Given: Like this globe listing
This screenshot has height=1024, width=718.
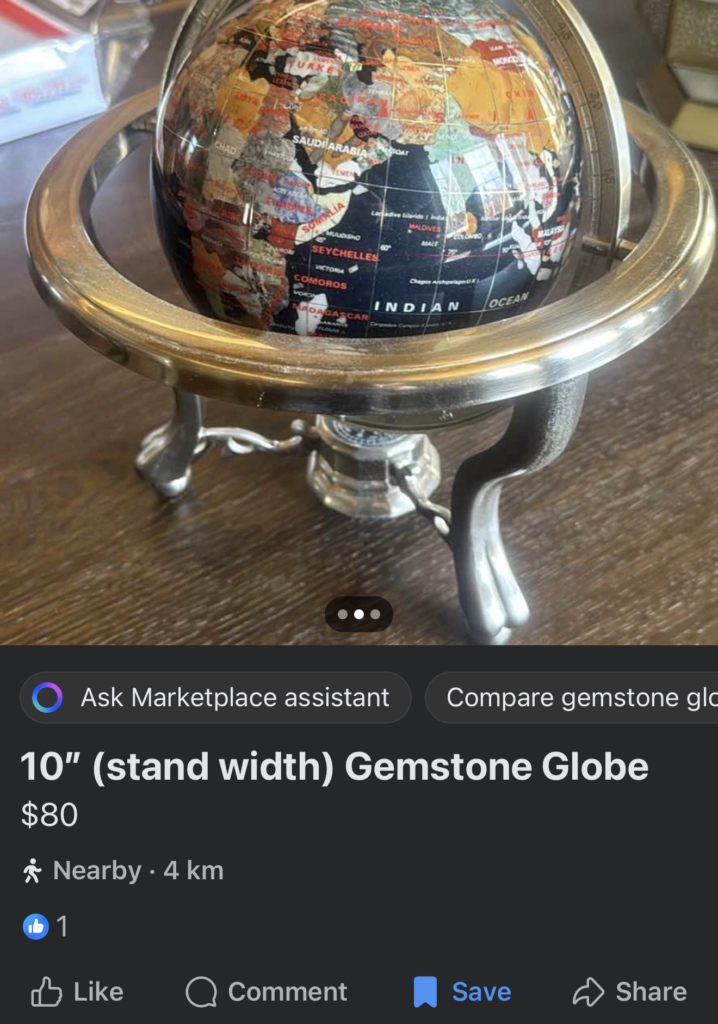Looking at the screenshot, I should (77, 991).
